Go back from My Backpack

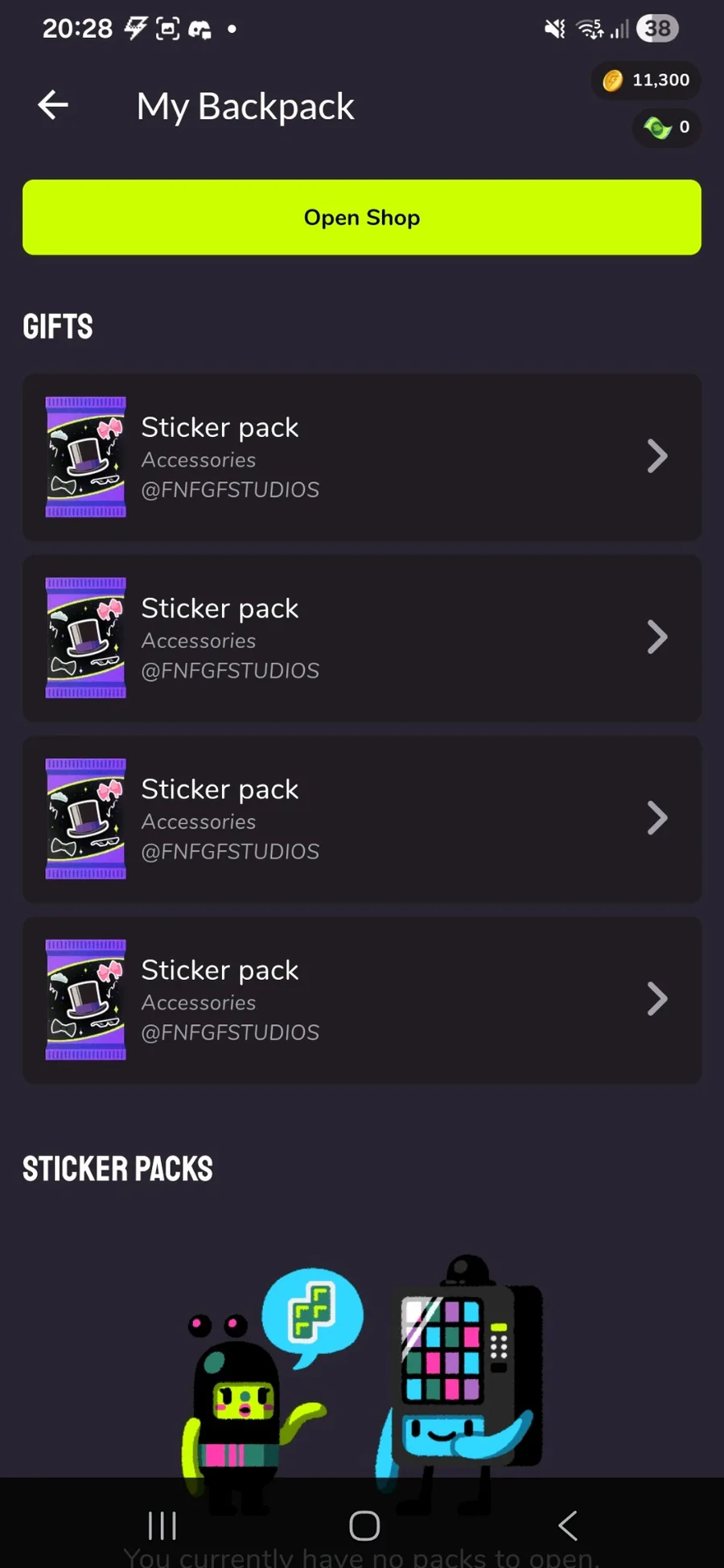pyautogui.click(x=53, y=105)
